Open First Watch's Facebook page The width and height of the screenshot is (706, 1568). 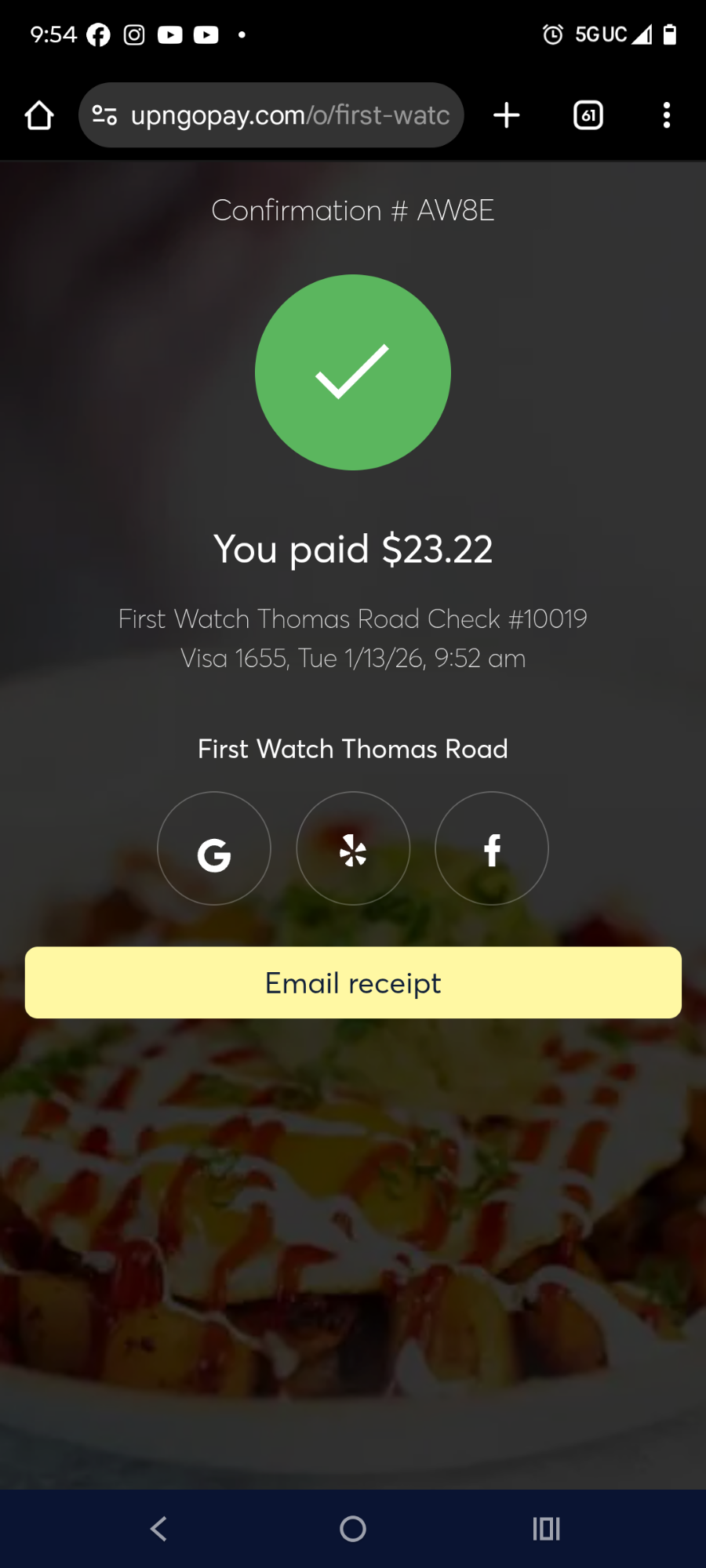[492, 848]
